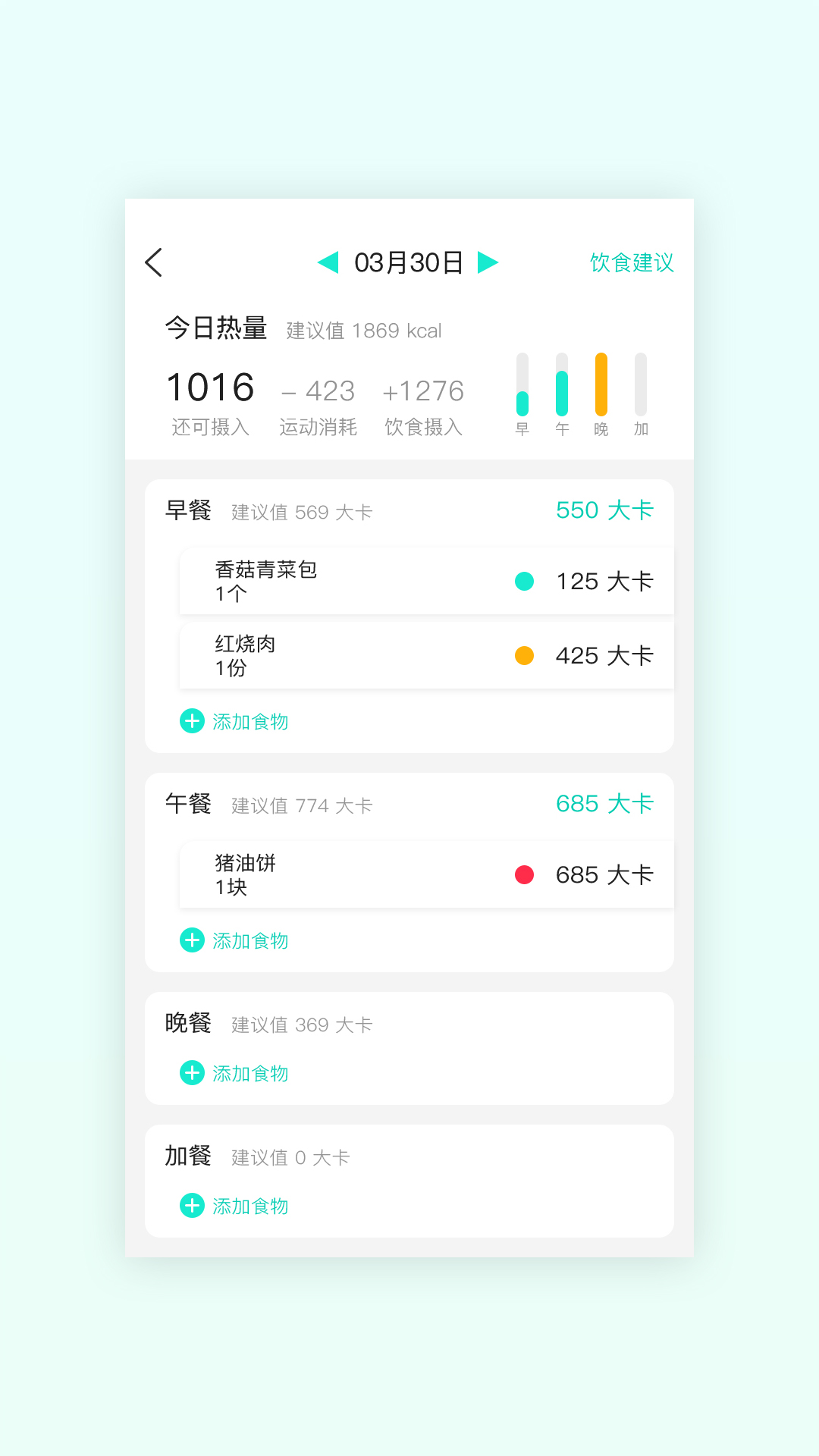Open 饮食建议 diet suggestions
The width and height of the screenshot is (819, 1456).
coord(631,262)
